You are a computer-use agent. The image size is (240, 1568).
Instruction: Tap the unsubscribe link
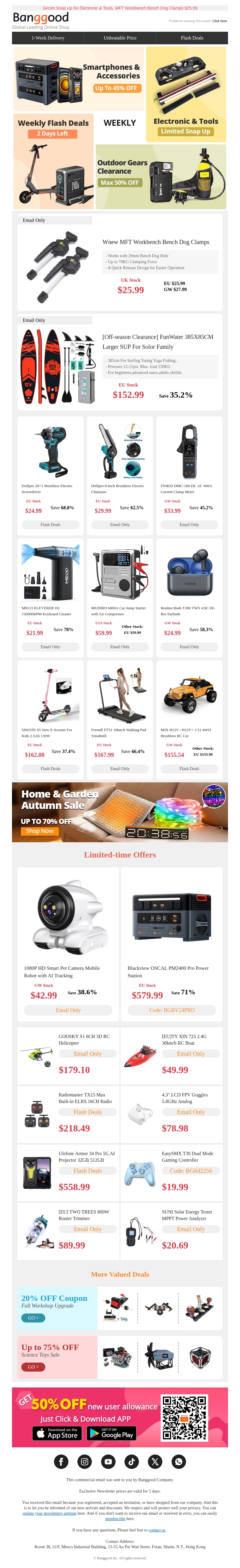[x=115, y=1519]
